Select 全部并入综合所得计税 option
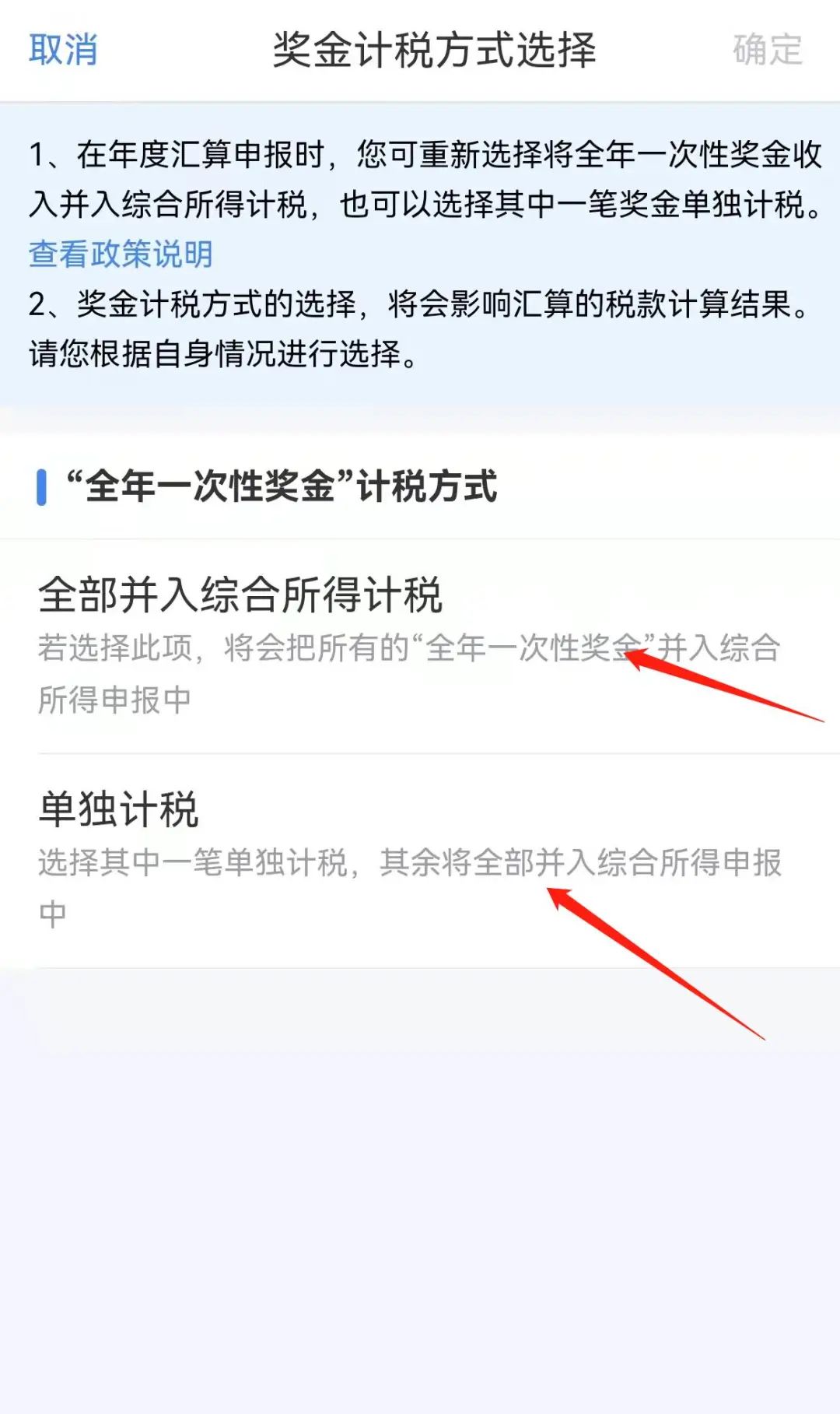This screenshot has width=840, height=1414. click(420, 646)
